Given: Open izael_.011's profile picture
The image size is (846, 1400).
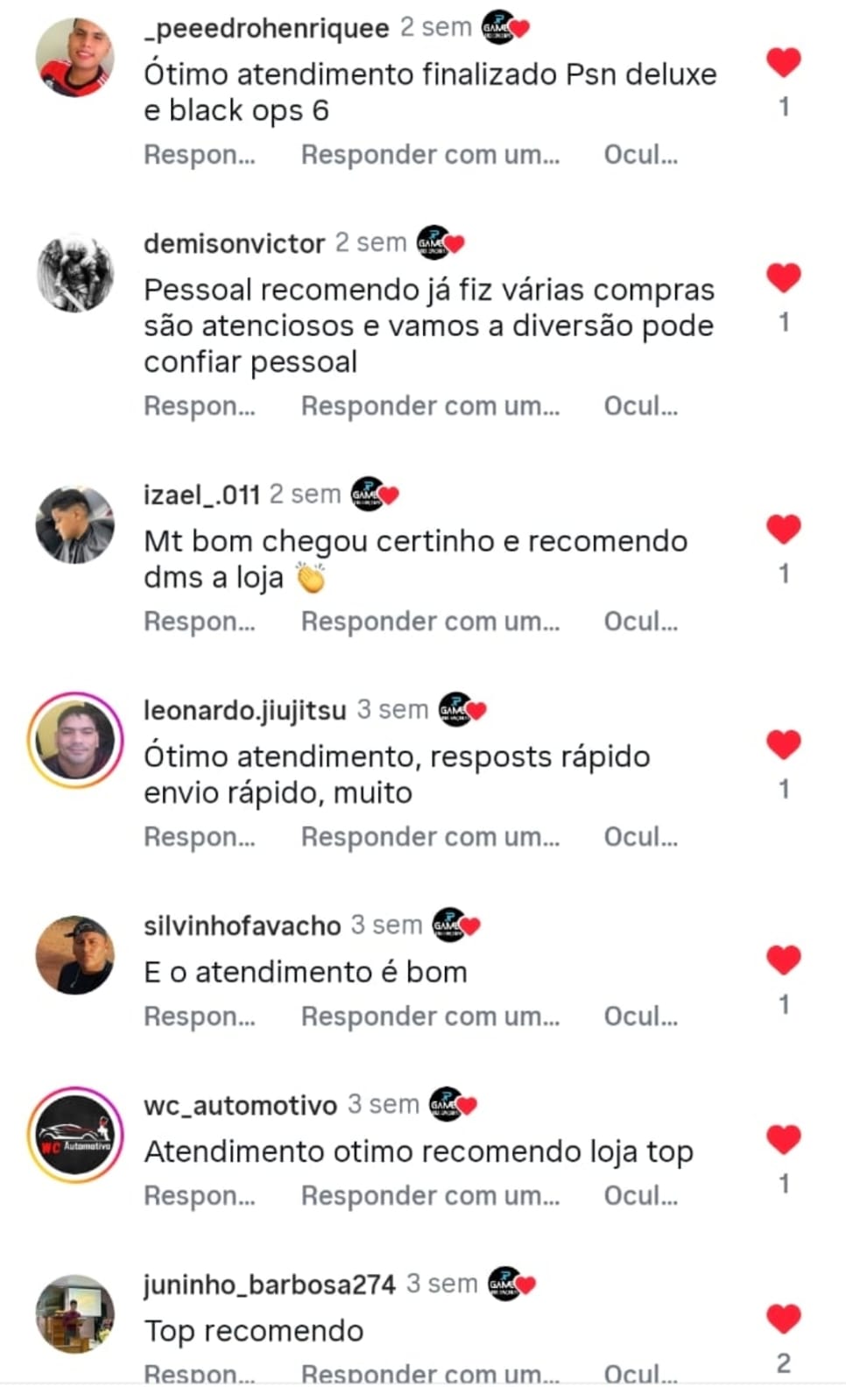Looking at the screenshot, I should 74,525.
